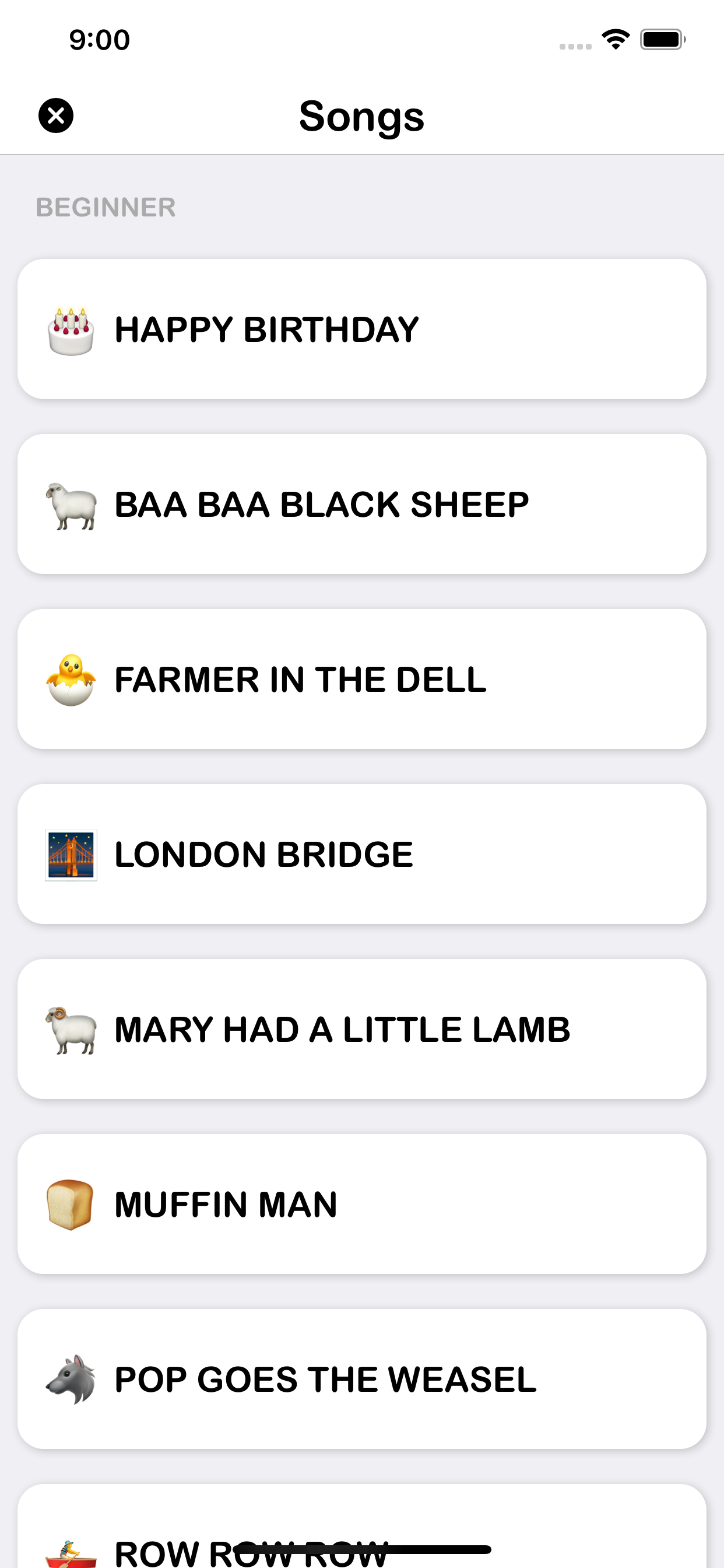Select Mary Had a Little Lamb
The image size is (724, 1568).
point(361,1028)
